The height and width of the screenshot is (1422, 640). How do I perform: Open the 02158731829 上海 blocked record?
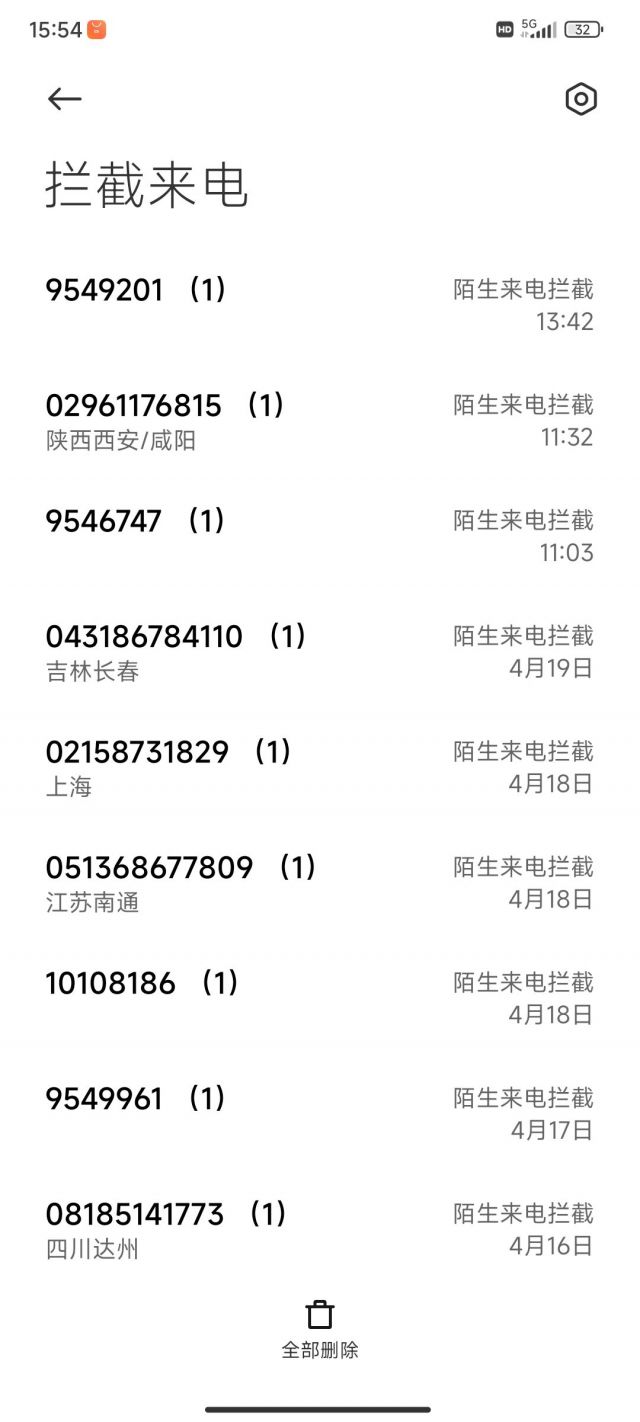pyautogui.click(x=320, y=766)
